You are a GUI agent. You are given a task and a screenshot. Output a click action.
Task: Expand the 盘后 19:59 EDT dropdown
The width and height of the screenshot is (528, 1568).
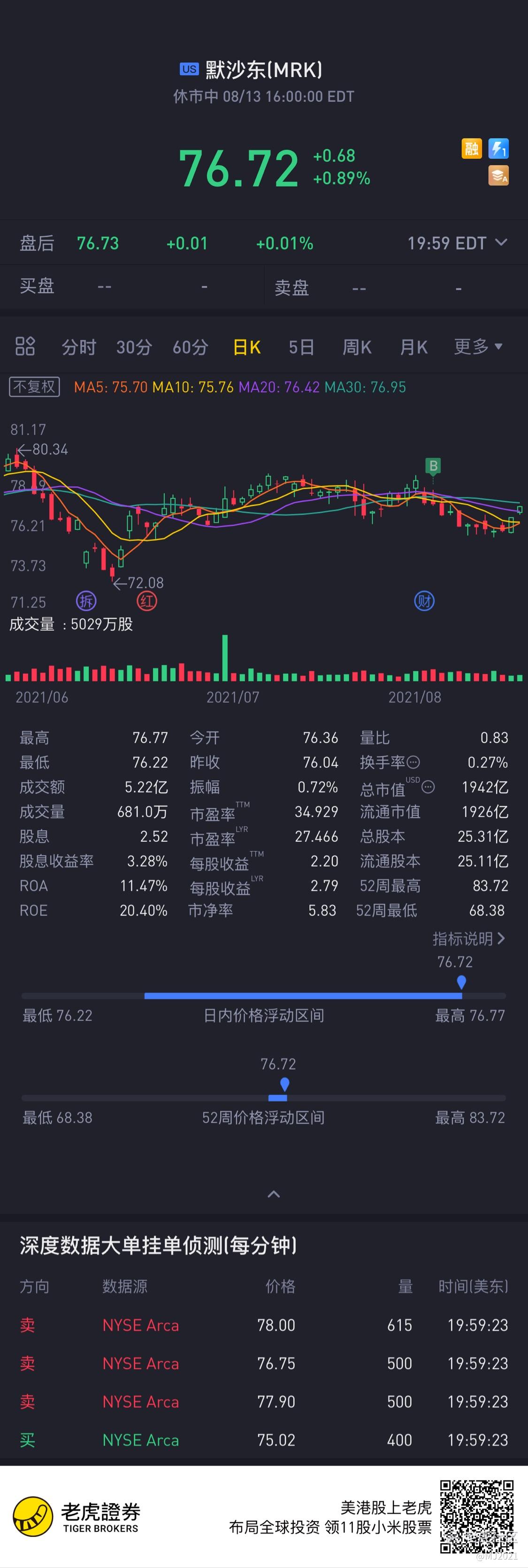pos(501,242)
